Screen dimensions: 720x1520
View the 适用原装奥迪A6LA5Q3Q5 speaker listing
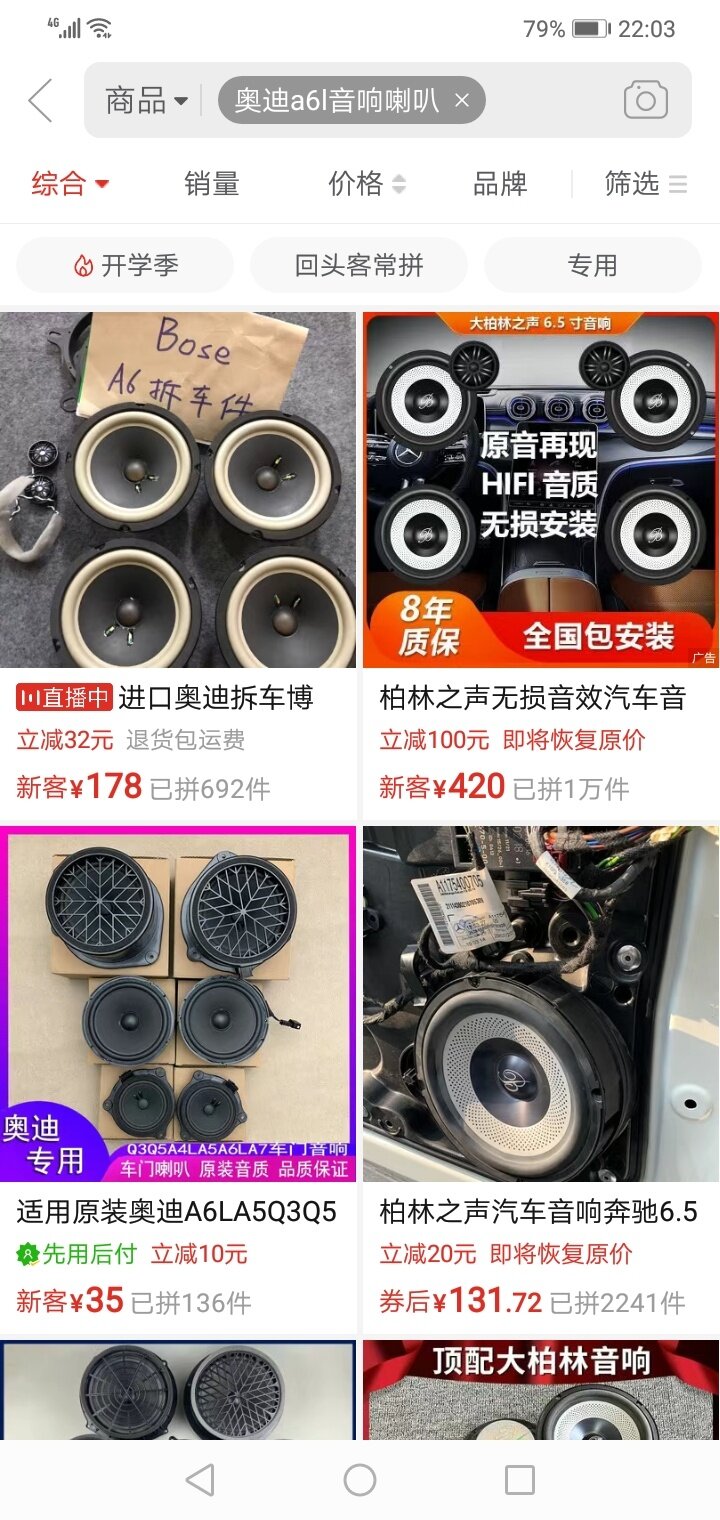(178, 1004)
